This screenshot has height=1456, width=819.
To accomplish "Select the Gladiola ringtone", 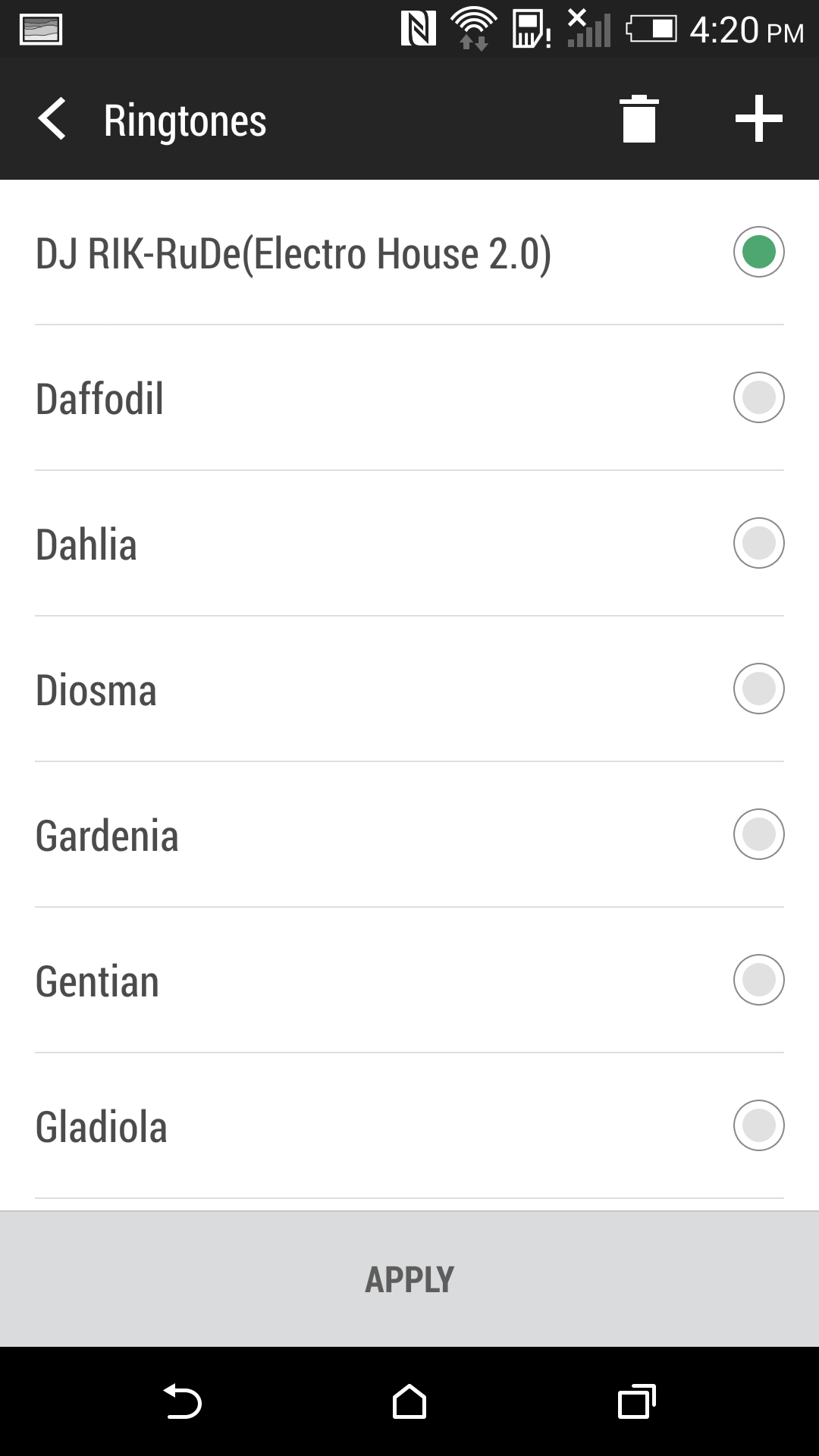I will pos(758,1125).
